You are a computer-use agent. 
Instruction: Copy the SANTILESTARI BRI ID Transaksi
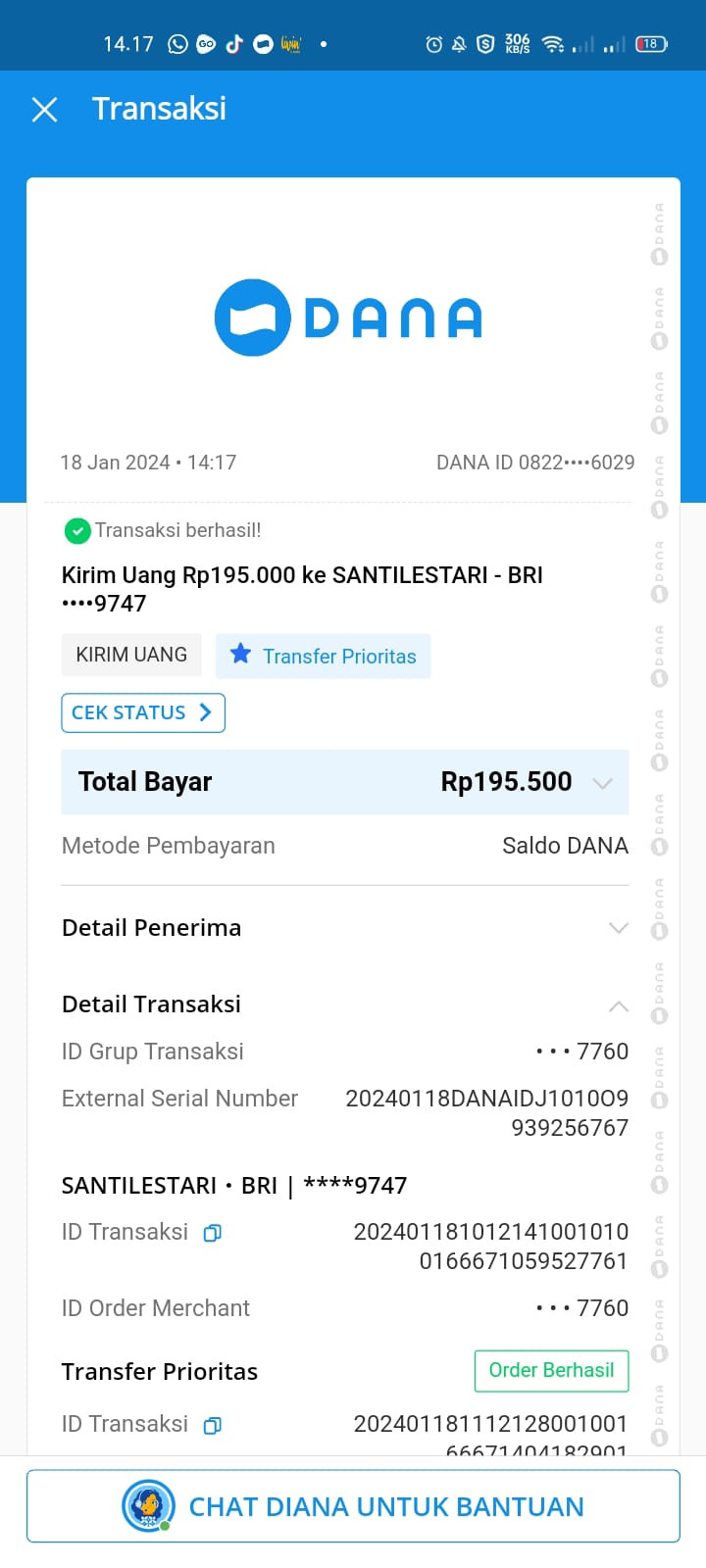pos(212,1233)
